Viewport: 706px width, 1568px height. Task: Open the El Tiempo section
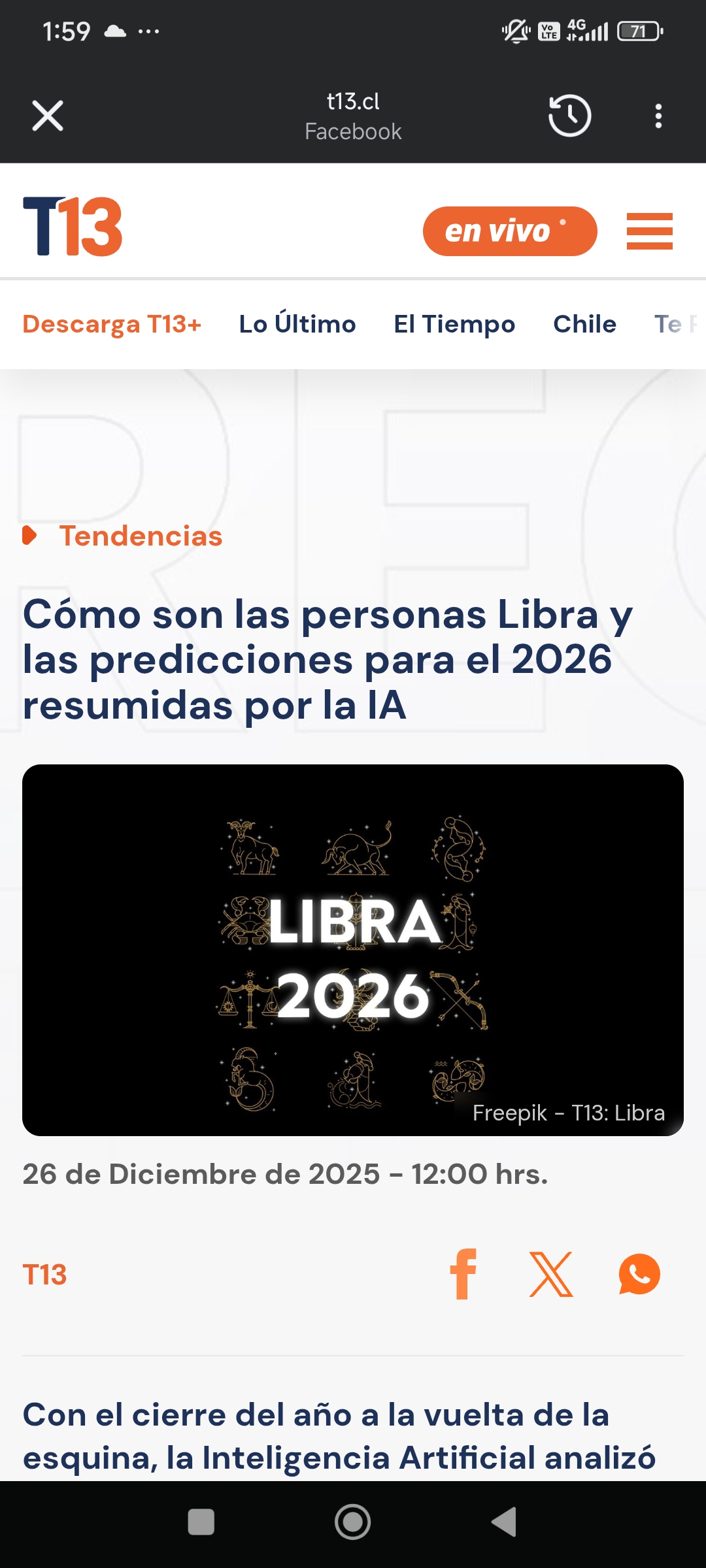[454, 324]
